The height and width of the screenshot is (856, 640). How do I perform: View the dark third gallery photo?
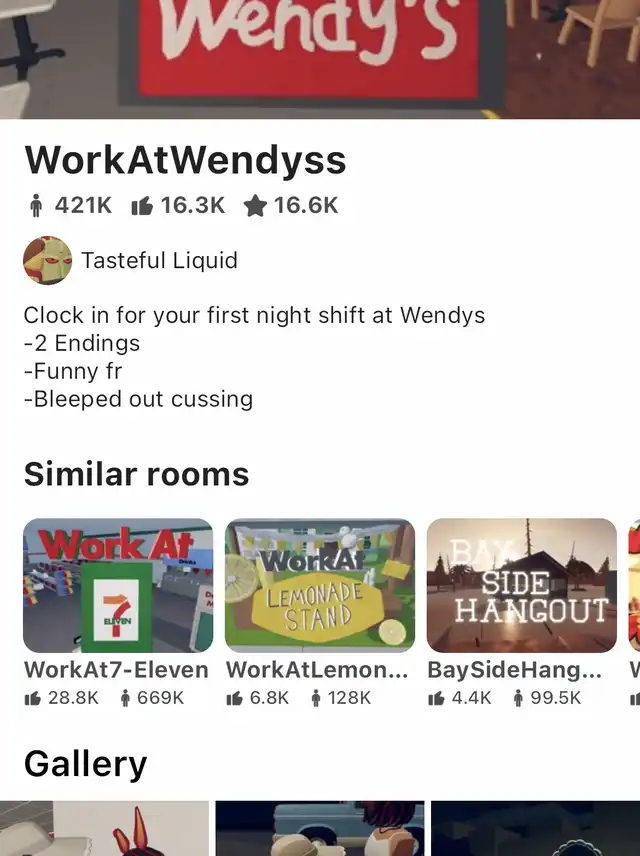tap(535, 828)
